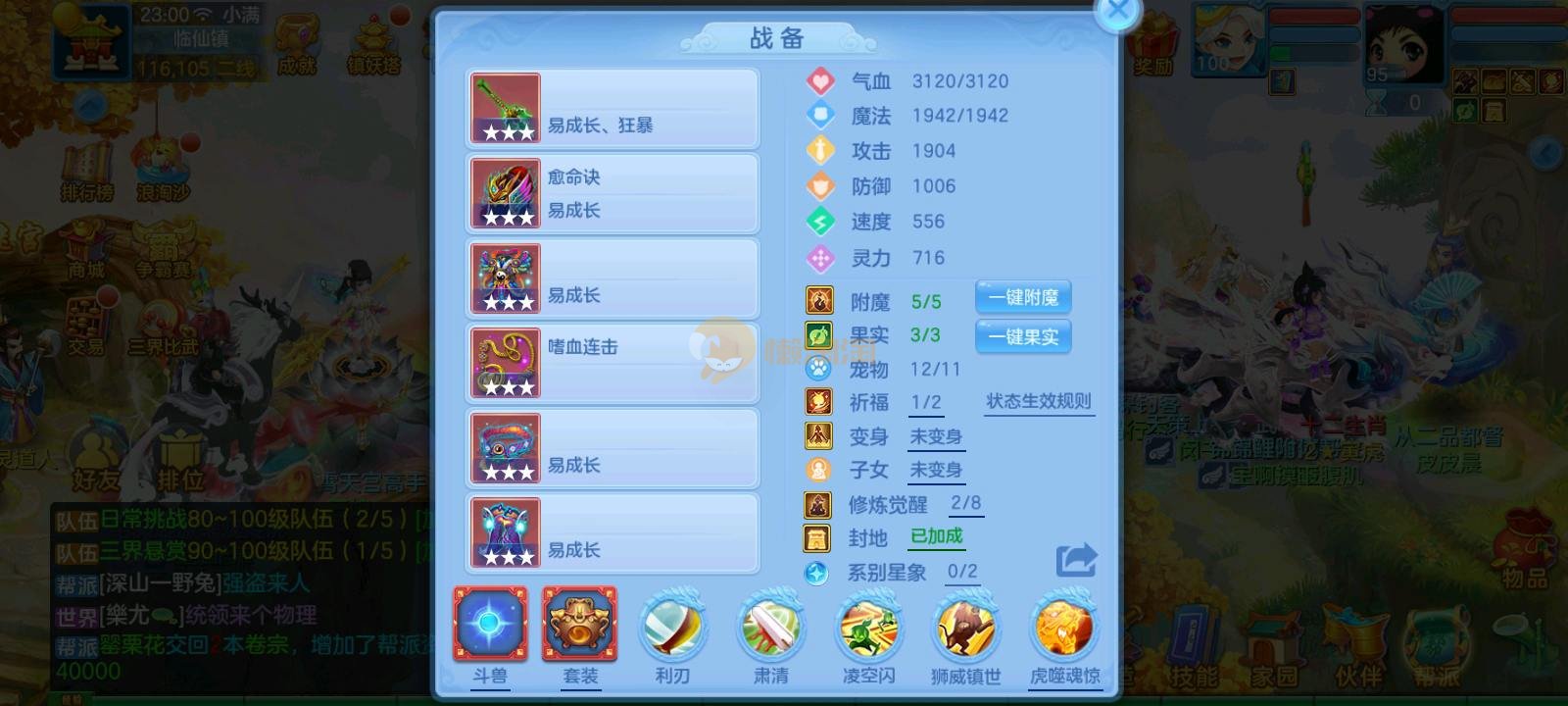
Task: Tap the 子女 未变身 link
Action: 936,470
